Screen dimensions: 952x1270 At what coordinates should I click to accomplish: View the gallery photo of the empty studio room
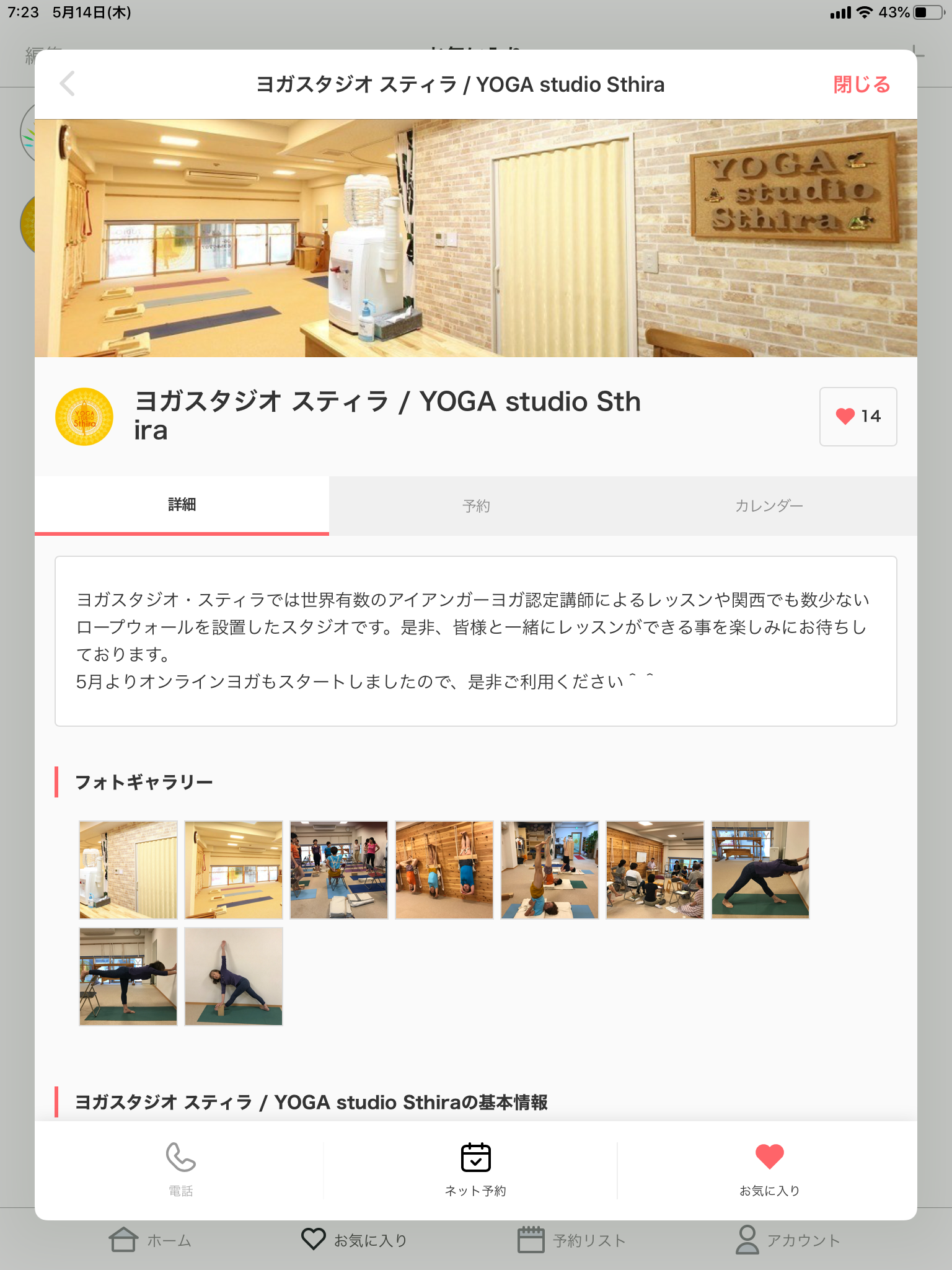point(234,869)
